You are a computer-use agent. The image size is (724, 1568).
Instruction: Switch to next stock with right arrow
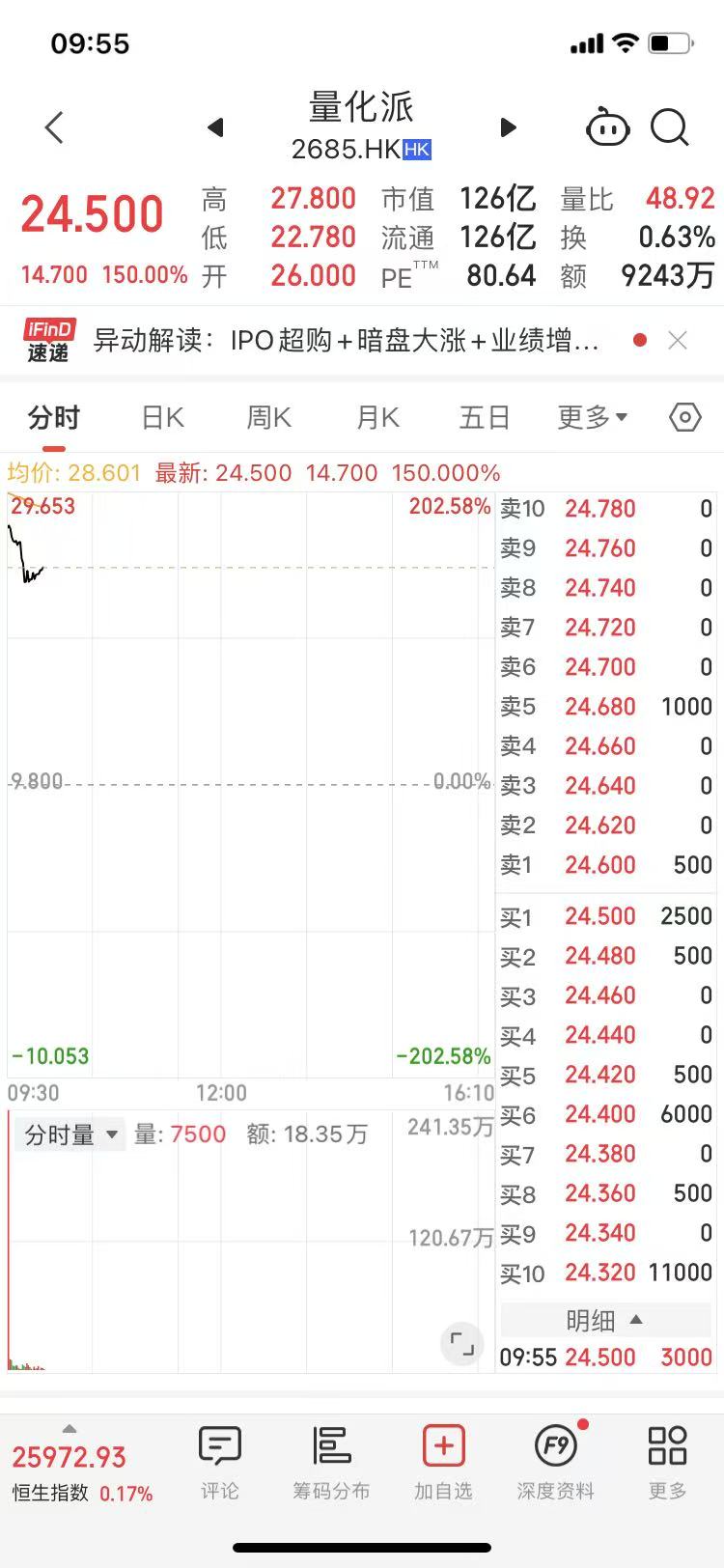(507, 126)
